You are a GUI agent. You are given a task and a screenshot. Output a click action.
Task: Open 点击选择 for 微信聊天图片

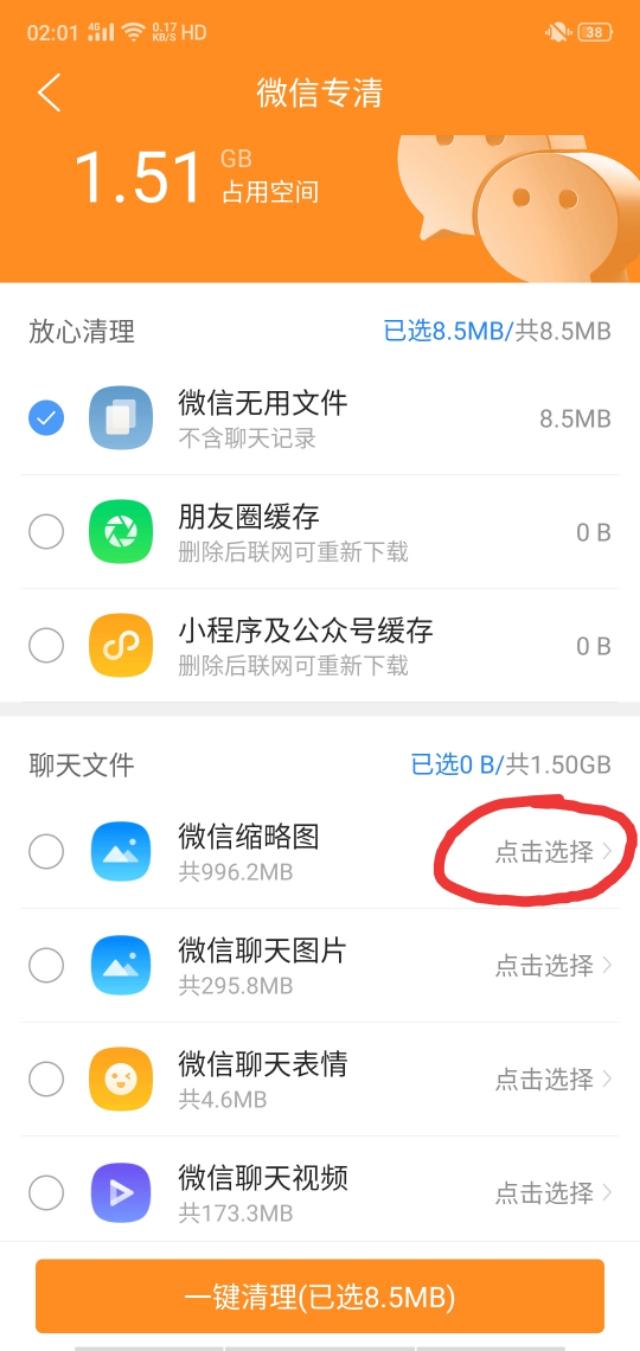click(553, 966)
